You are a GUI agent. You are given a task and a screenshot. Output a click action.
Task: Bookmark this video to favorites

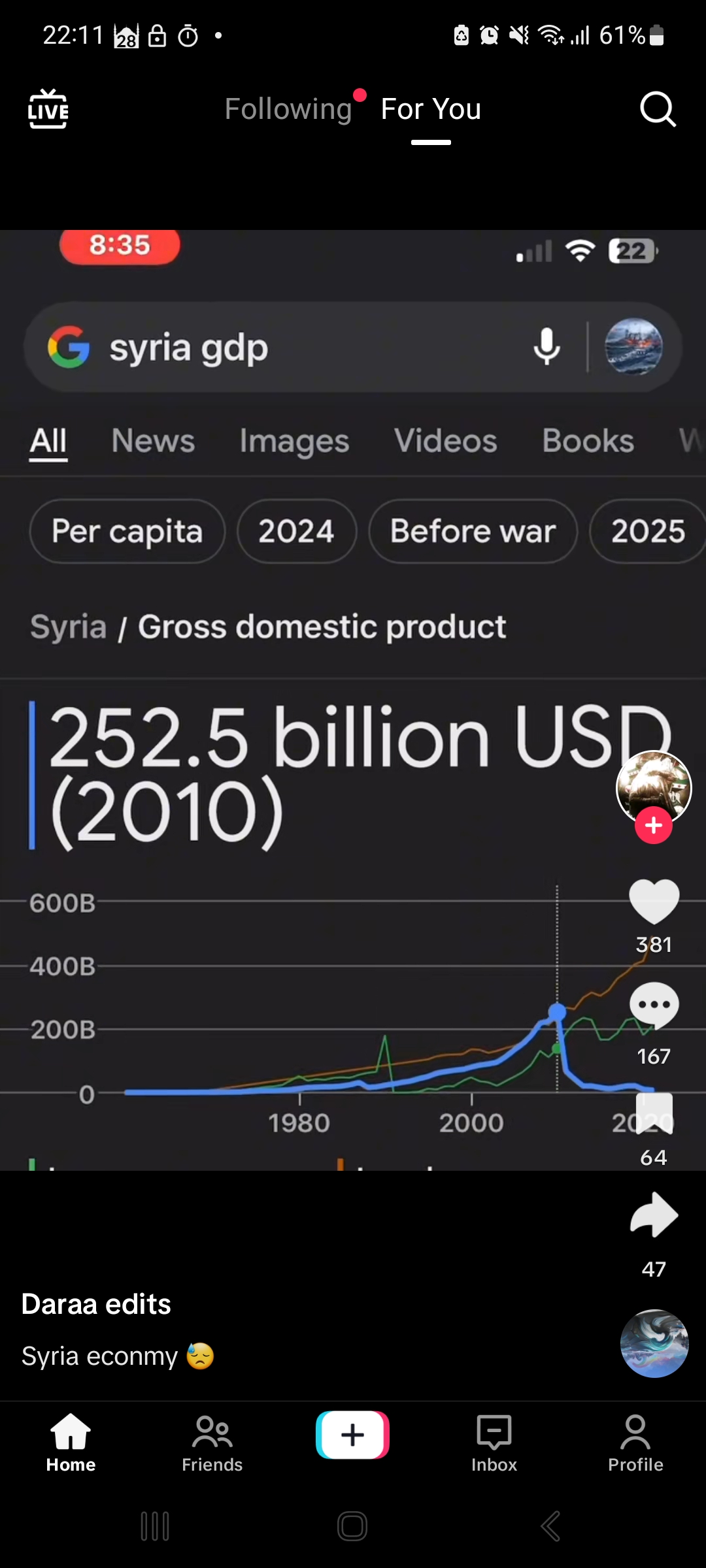coord(653,1114)
